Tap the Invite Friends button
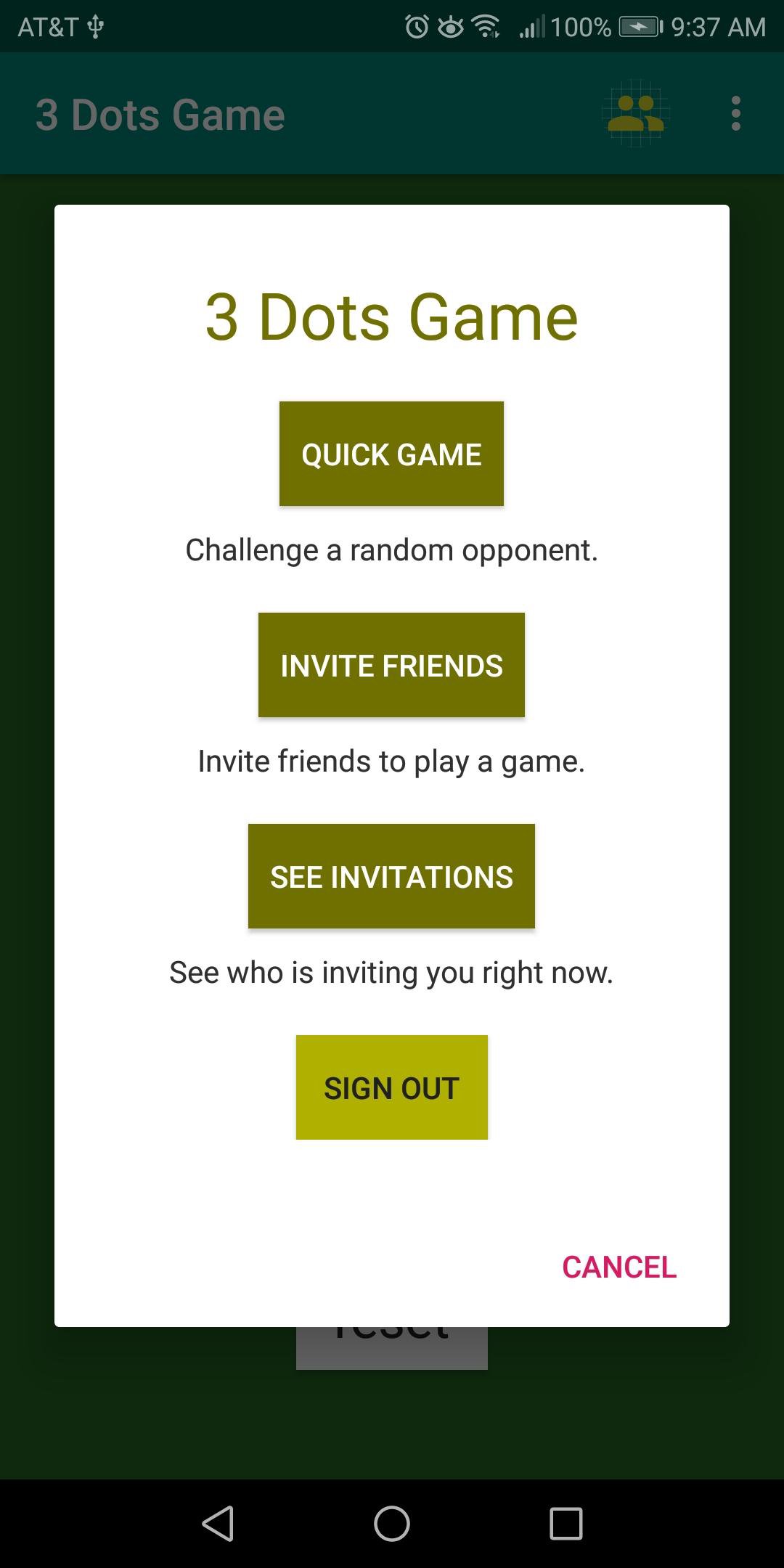This screenshot has height=1568, width=784. [x=391, y=665]
